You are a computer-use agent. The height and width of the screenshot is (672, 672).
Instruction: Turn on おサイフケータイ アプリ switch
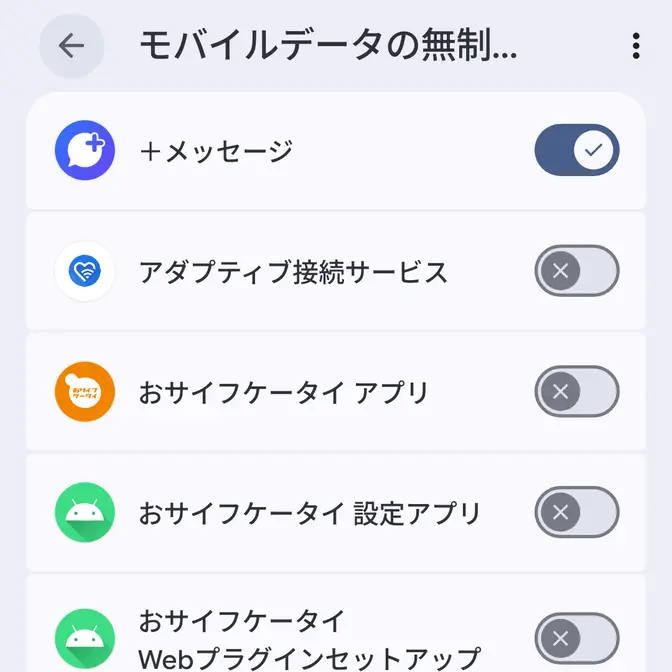pos(577,392)
